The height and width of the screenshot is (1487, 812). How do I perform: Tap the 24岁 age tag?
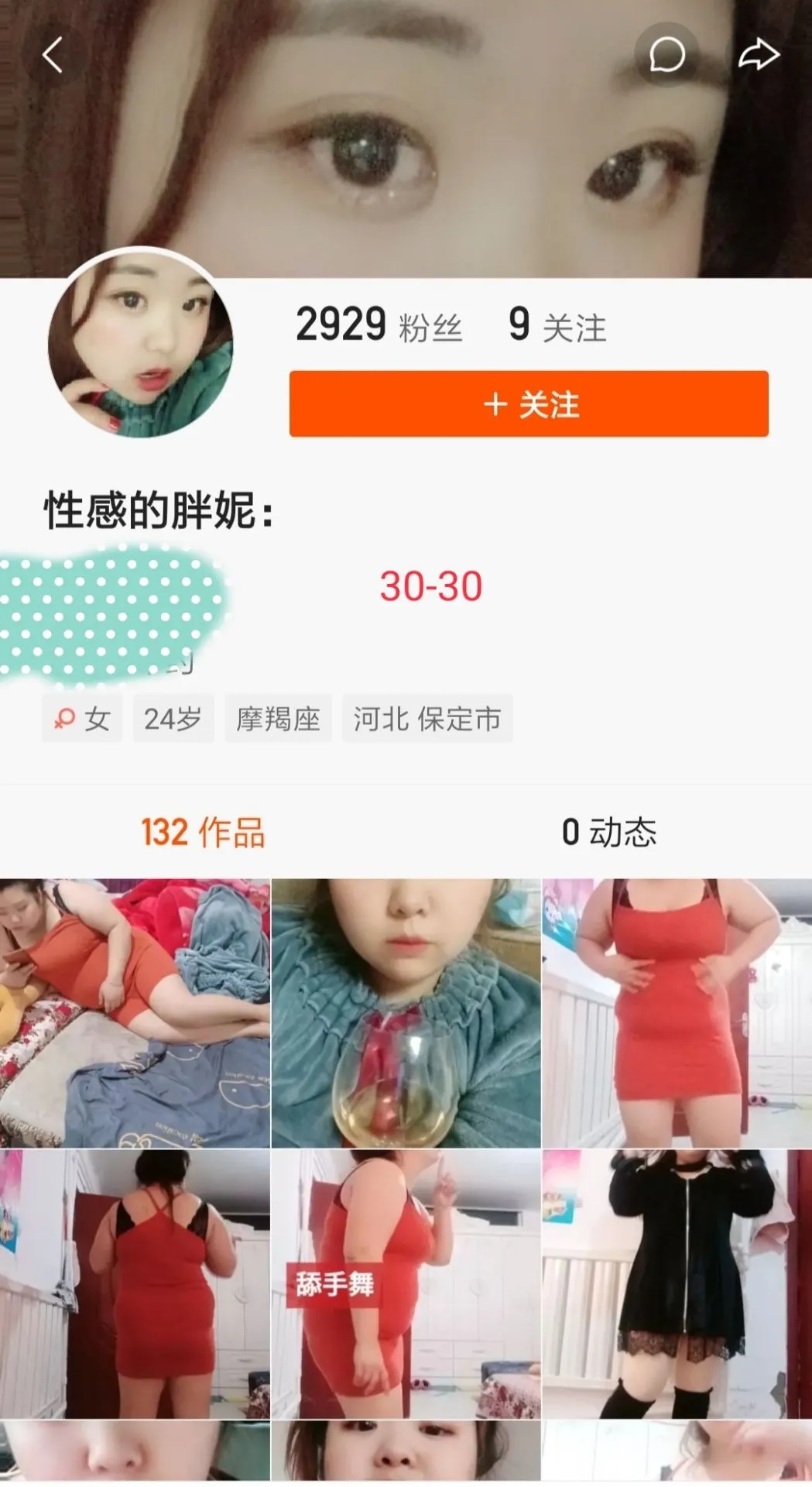tap(173, 718)
